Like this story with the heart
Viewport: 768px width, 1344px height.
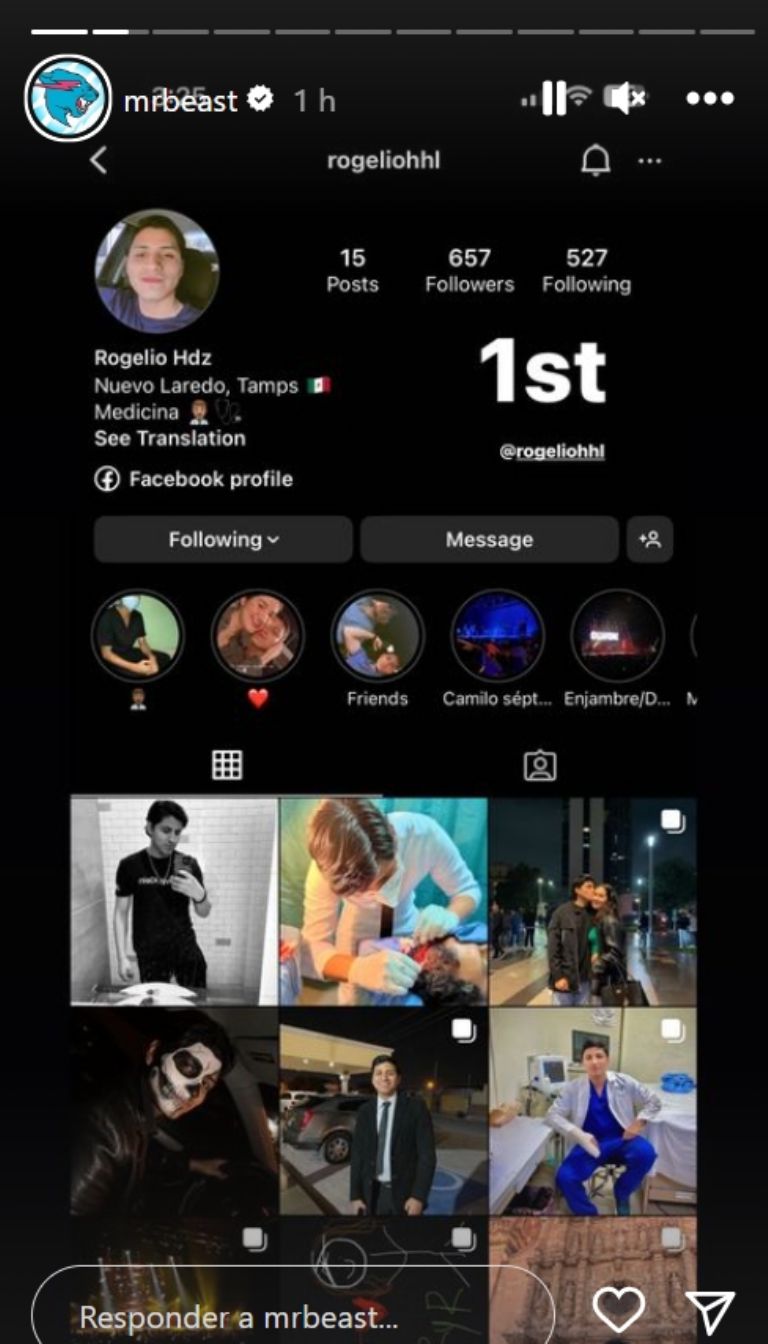[x=618, y=1309]
